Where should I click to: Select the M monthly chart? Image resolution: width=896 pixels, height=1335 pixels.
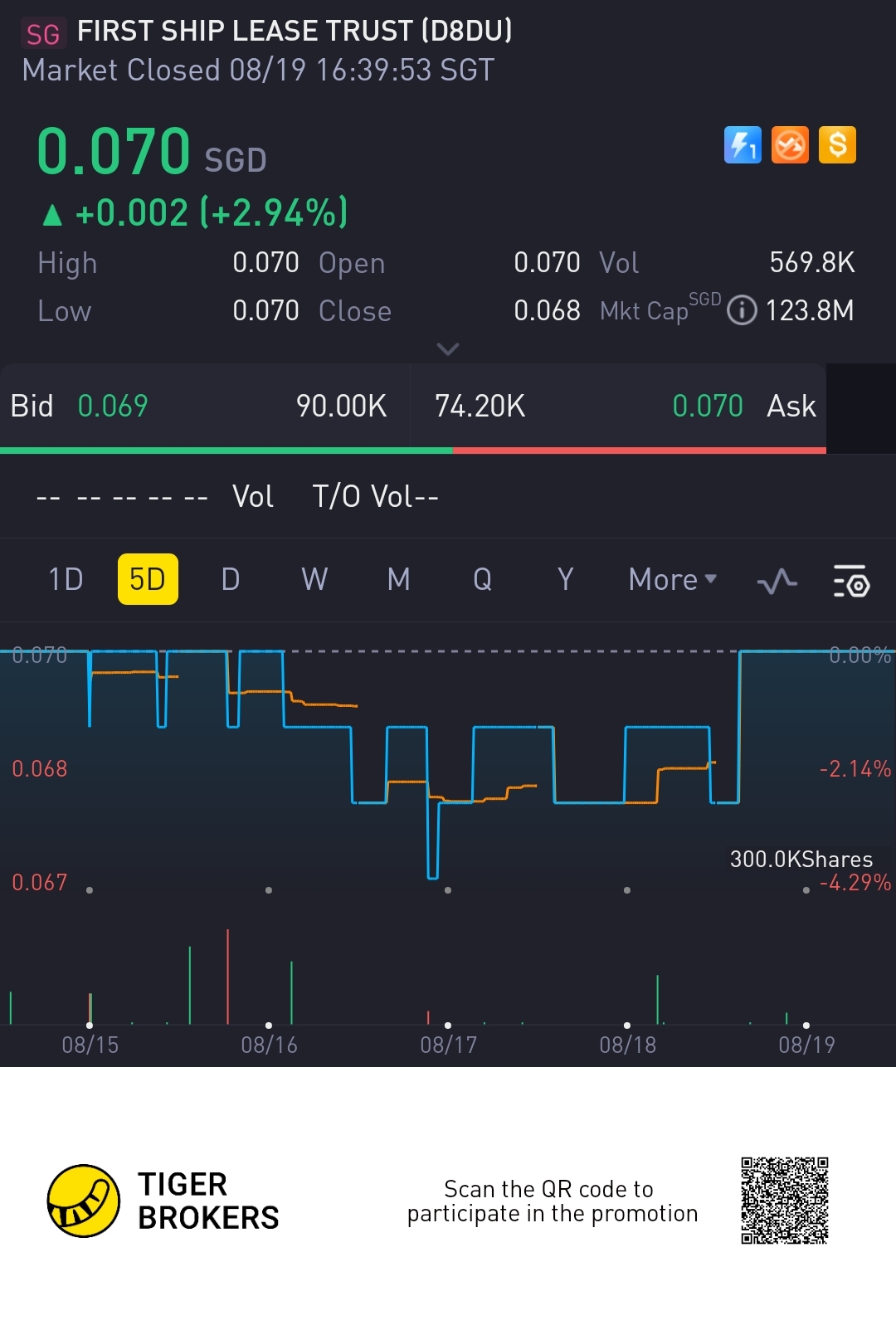pos(398,579)
